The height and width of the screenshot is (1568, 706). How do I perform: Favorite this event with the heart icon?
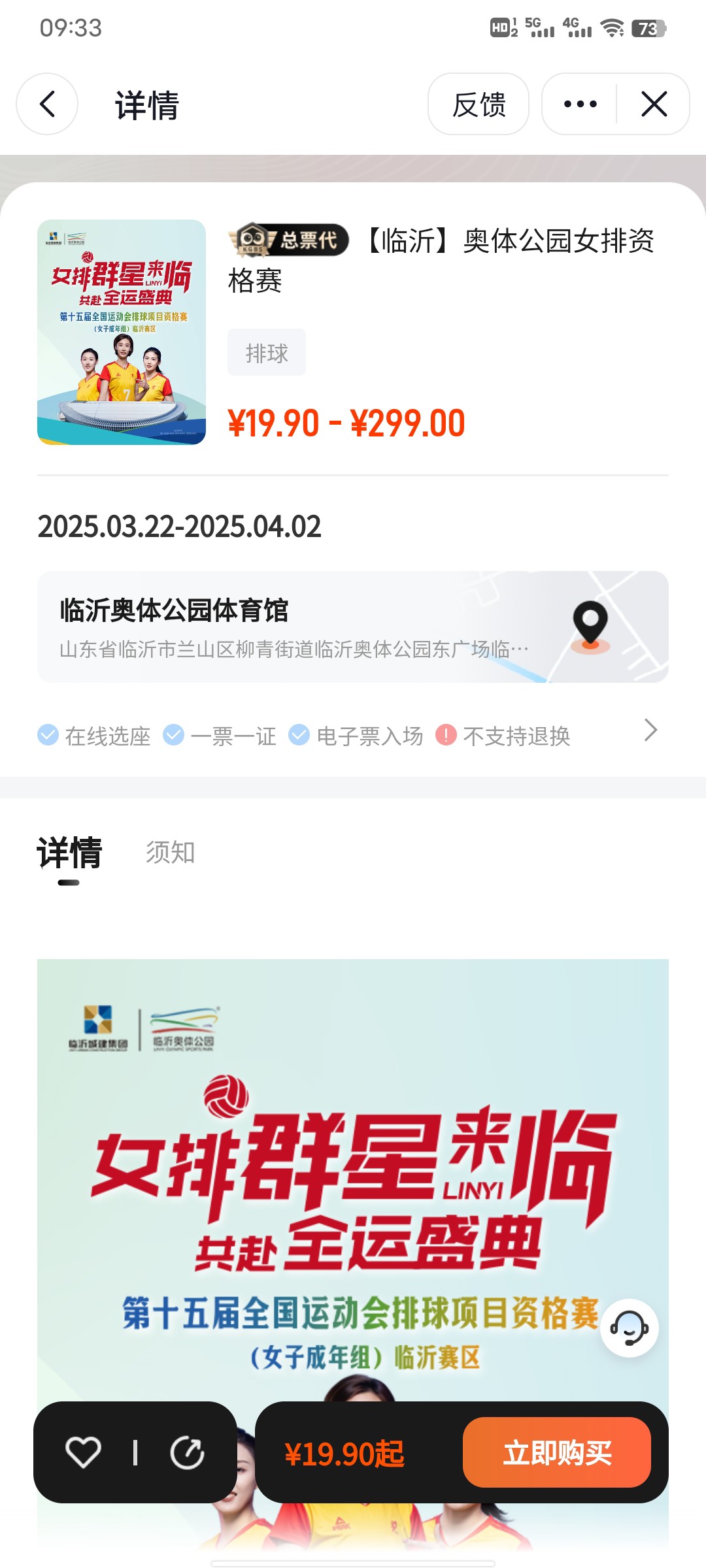click(83, 1453)
